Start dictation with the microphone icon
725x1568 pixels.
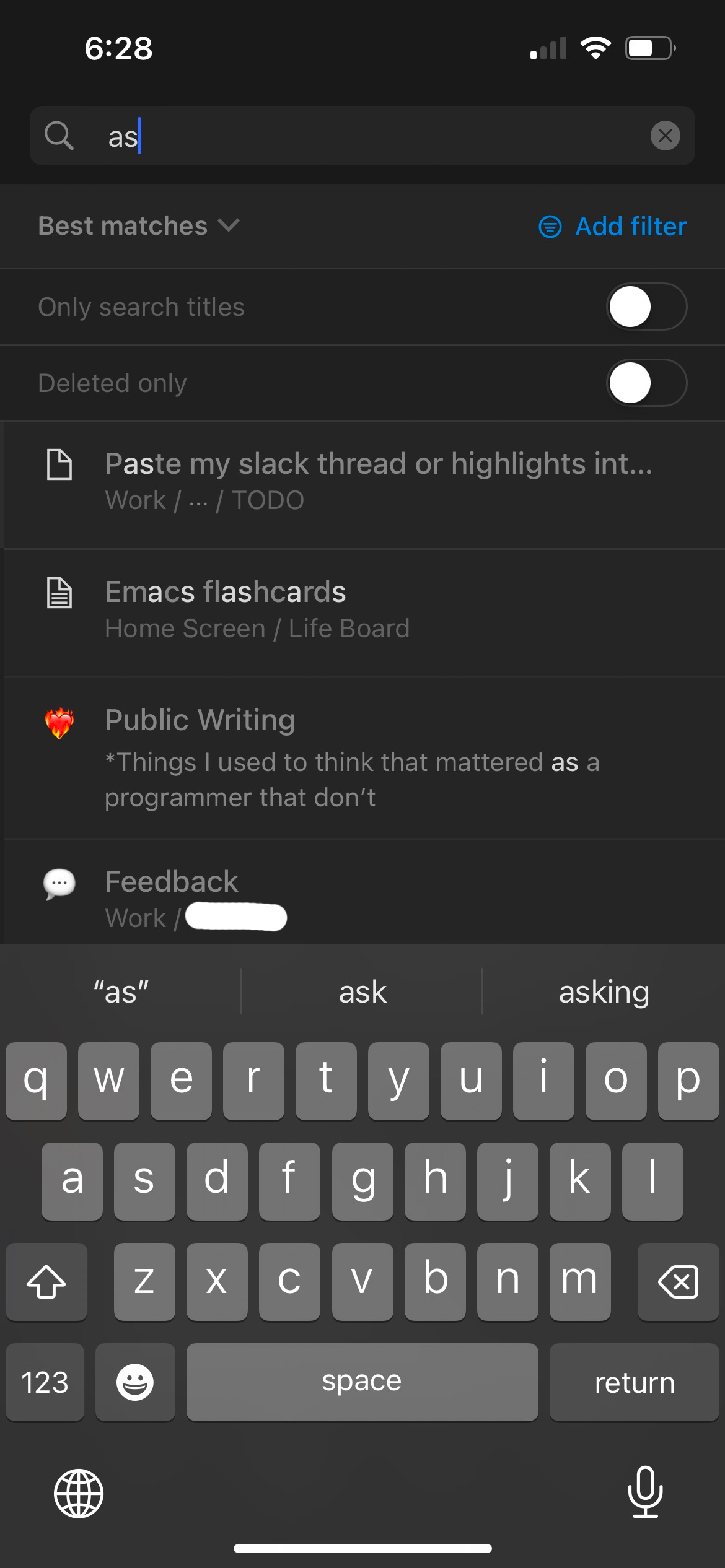[645, 1492]
